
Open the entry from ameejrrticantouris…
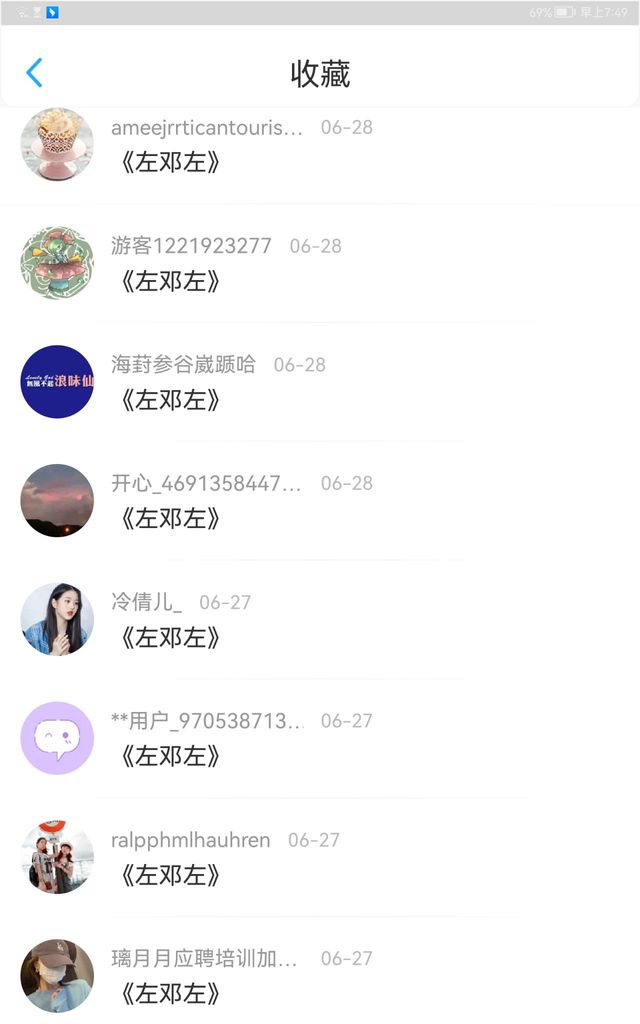320,146
